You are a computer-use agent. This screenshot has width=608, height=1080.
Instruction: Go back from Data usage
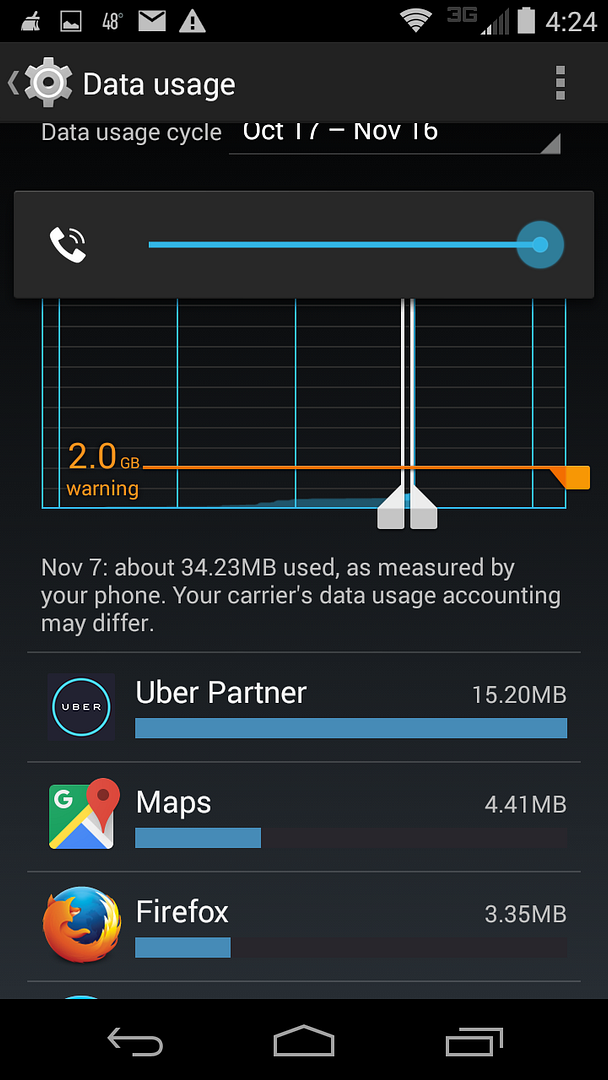pos(39,83)
